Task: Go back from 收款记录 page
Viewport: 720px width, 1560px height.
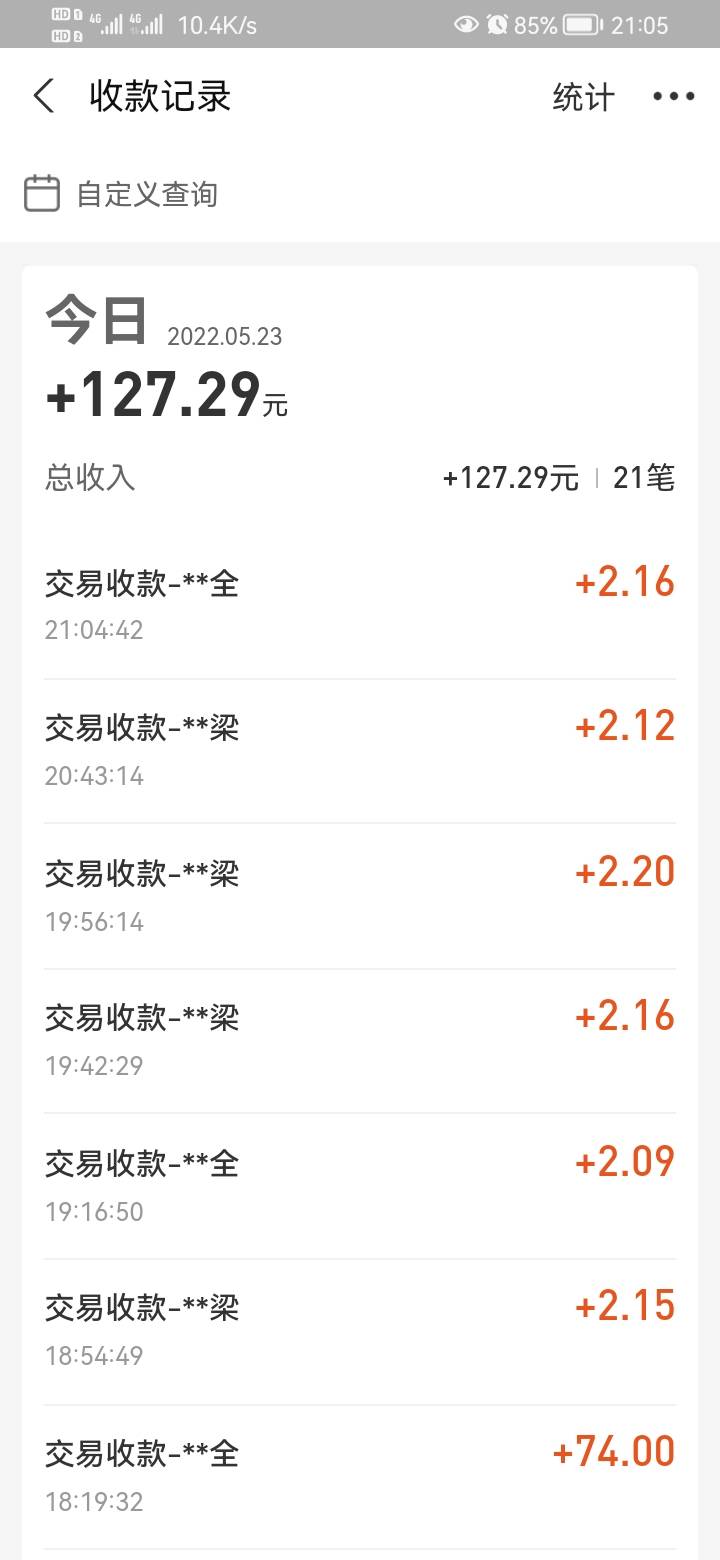Action: click(x=44, y=97)
